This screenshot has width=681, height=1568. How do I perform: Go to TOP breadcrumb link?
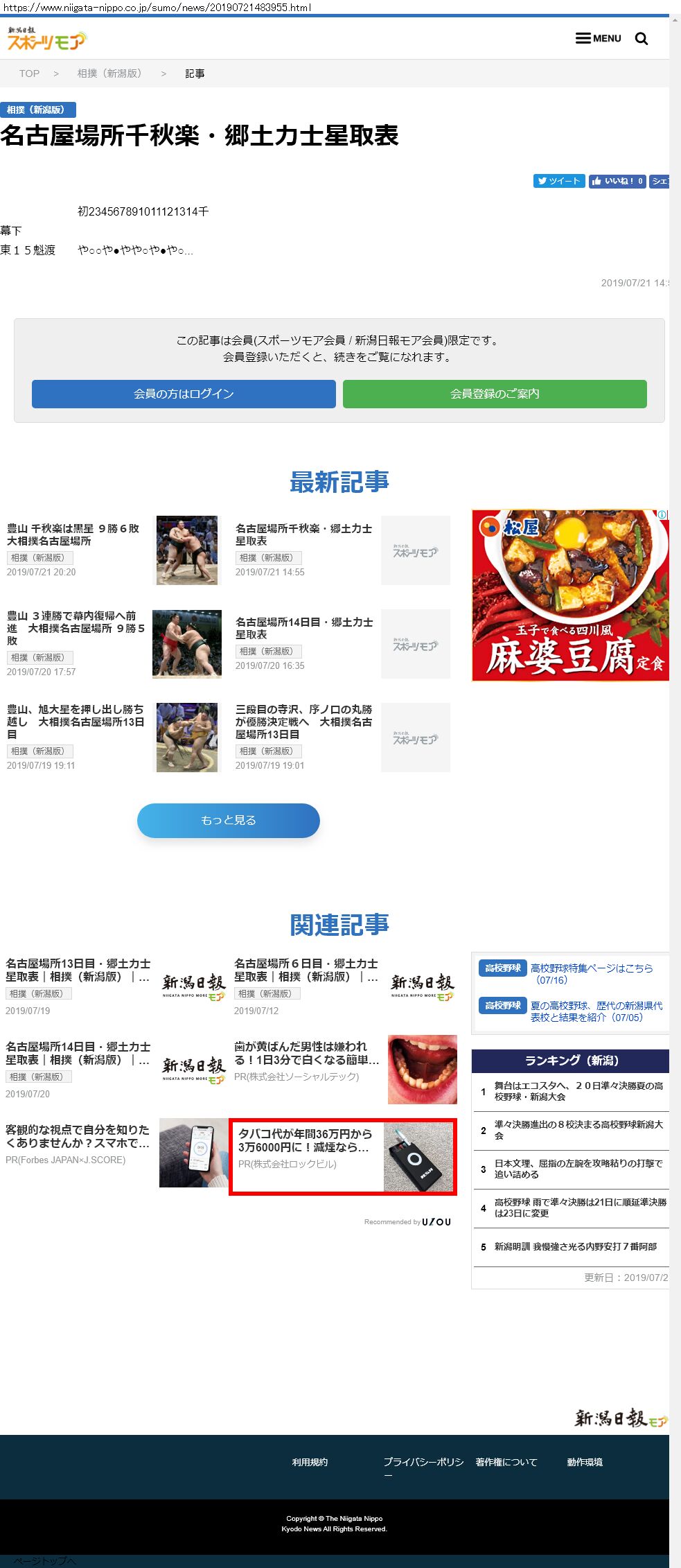(x=29, y=73)
